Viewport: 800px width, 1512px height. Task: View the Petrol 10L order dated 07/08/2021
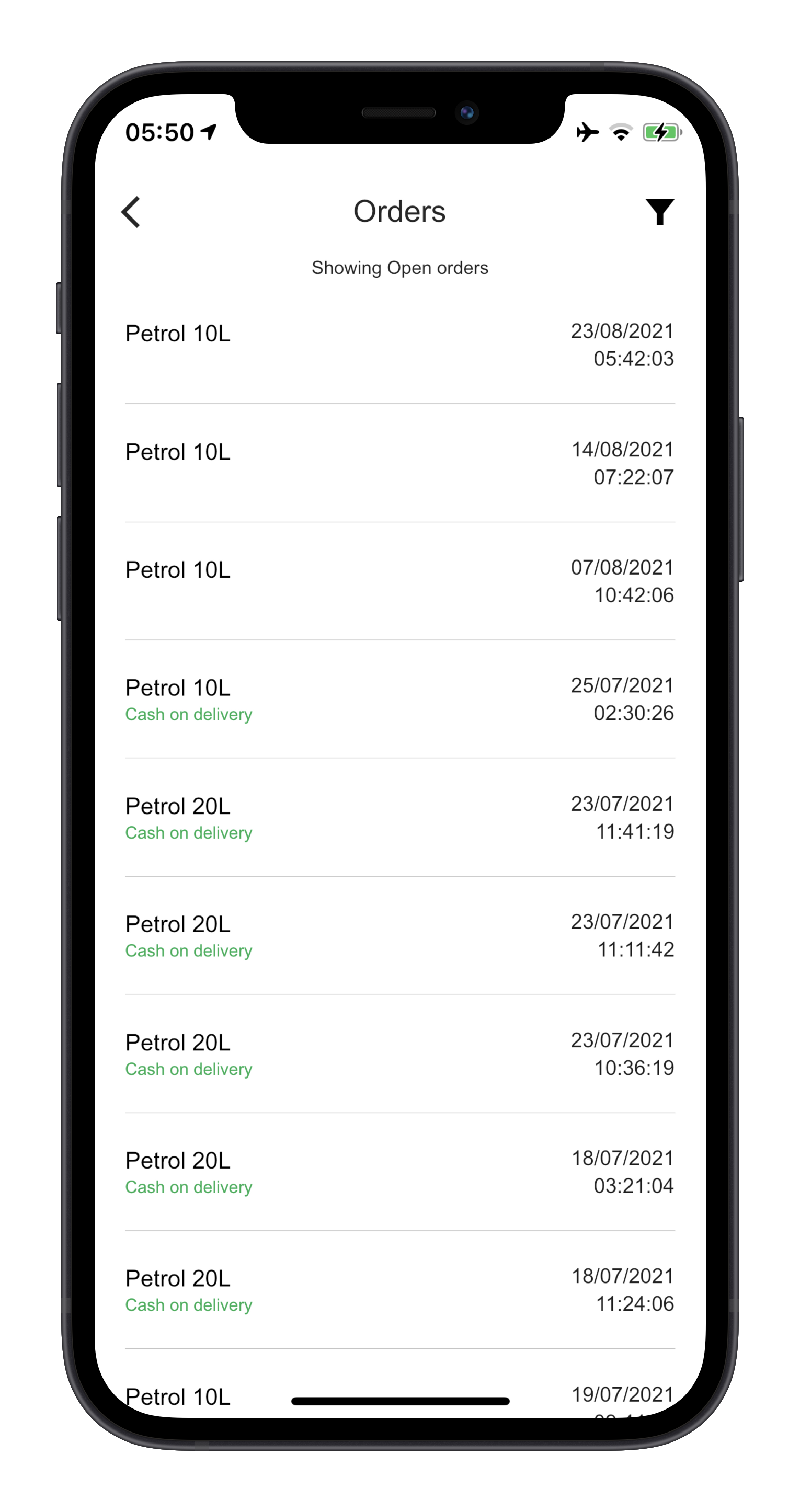click(399, 581)
